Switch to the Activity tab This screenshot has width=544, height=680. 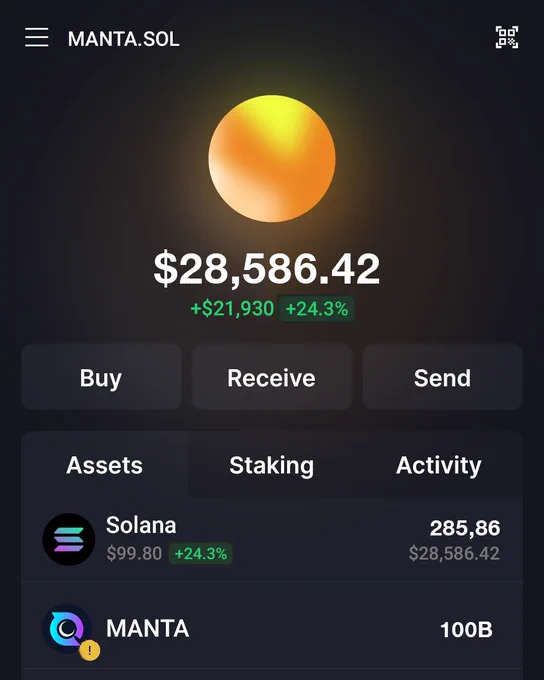click(x=439, y=465)
